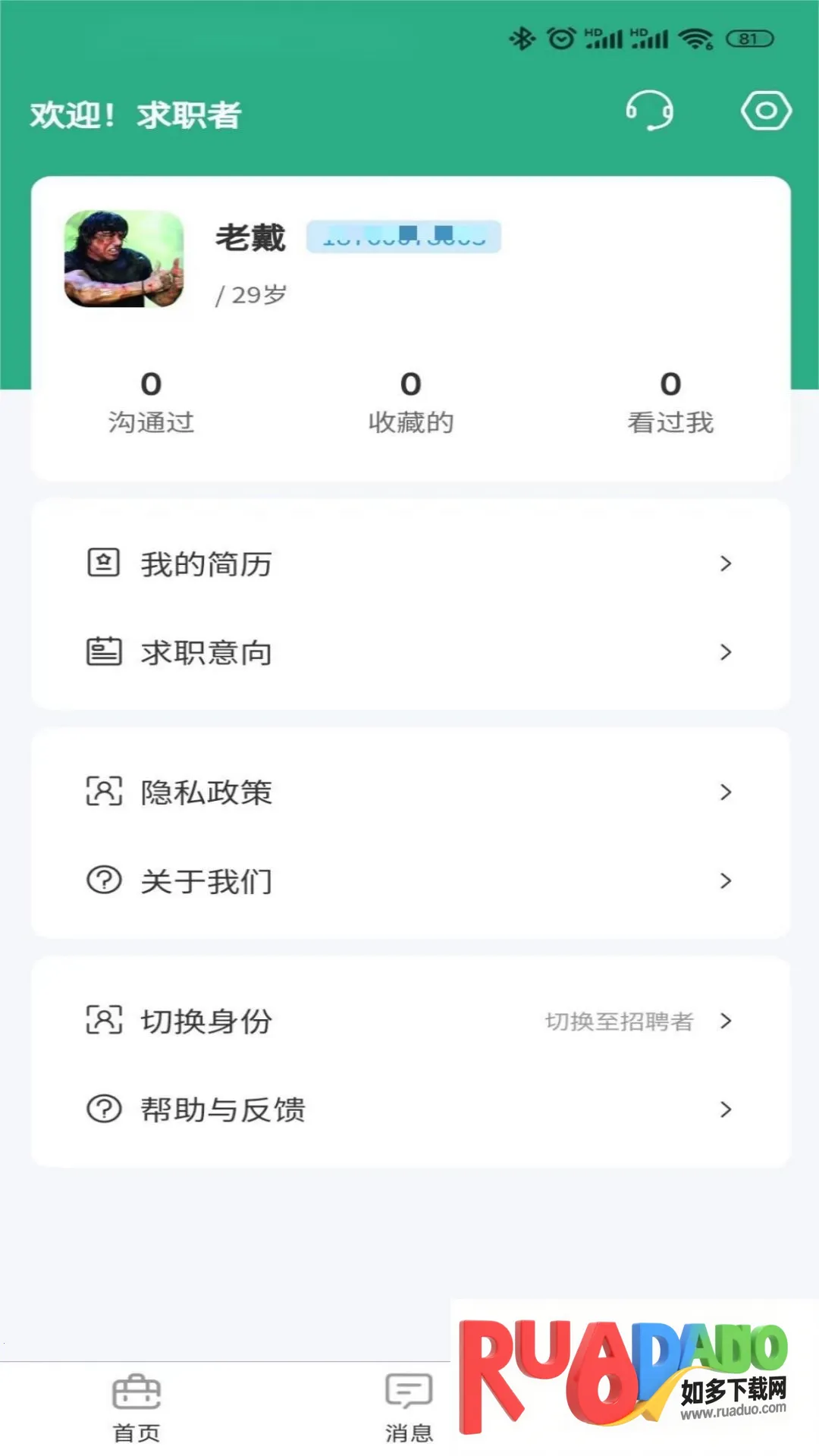Open the settings gear icon
This screenshot has width=819, height=1456.
[766, 111]
